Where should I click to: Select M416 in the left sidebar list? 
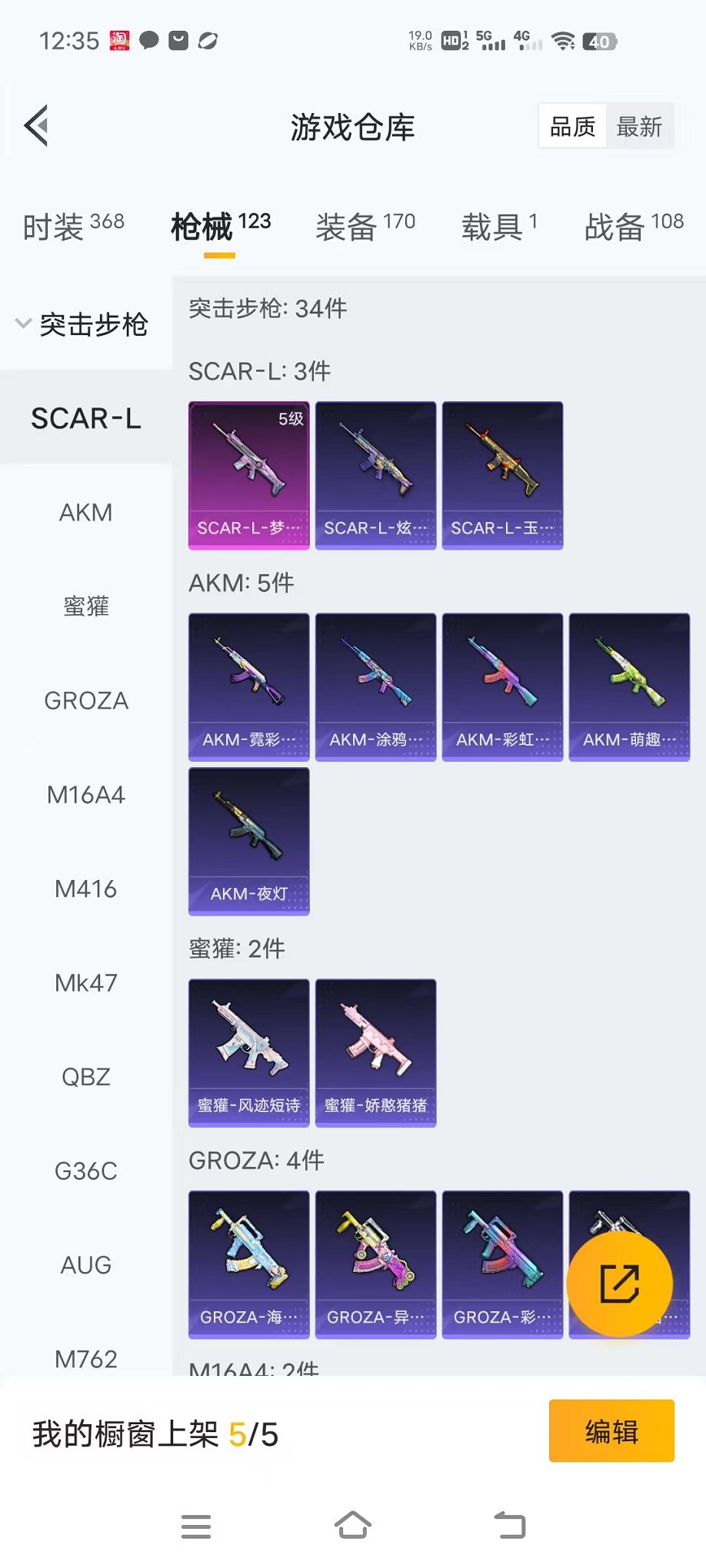click(85, 889)
